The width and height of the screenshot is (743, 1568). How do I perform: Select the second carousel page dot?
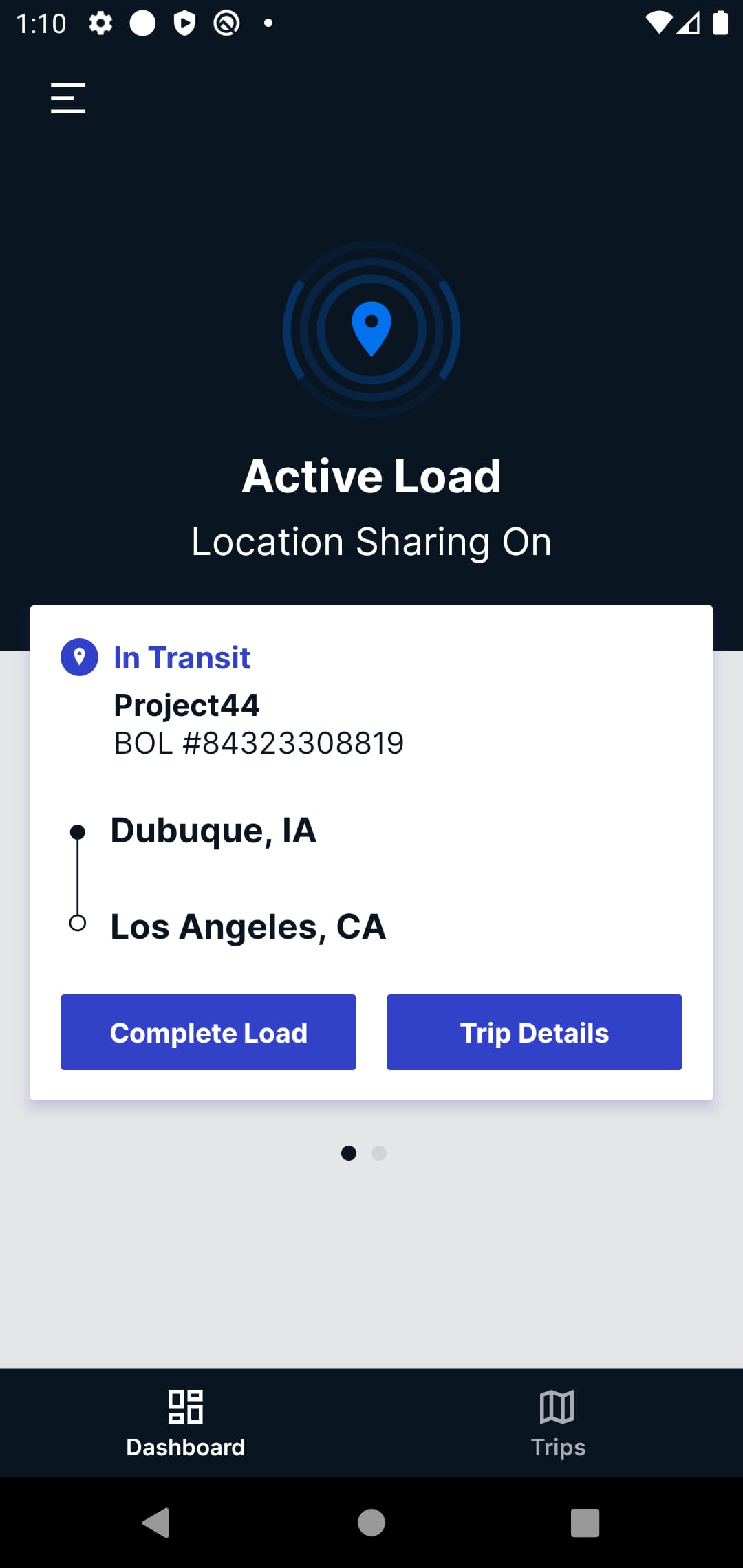click(x=378, y=1154)
